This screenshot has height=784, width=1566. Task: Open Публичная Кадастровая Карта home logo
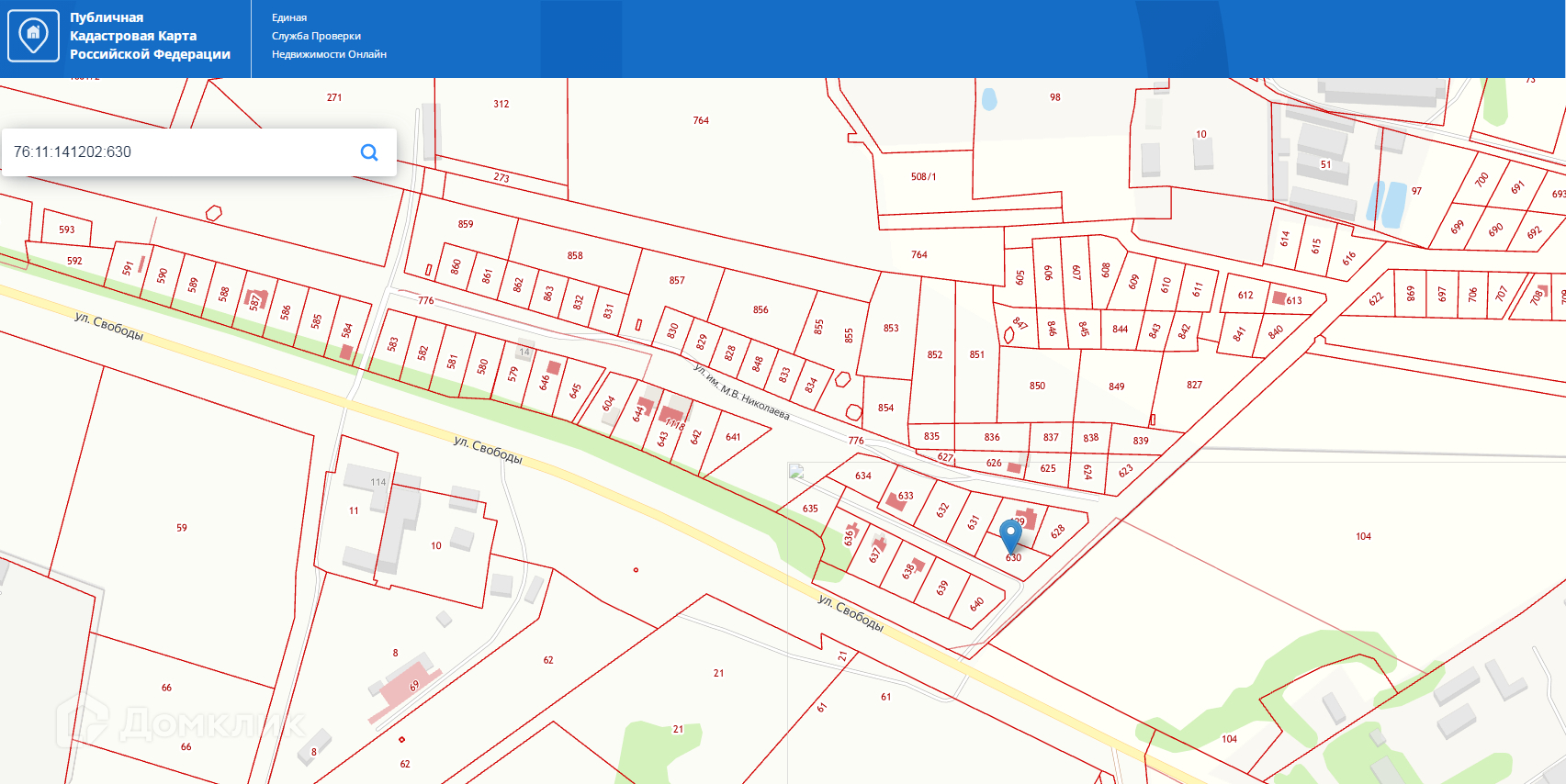34,36
